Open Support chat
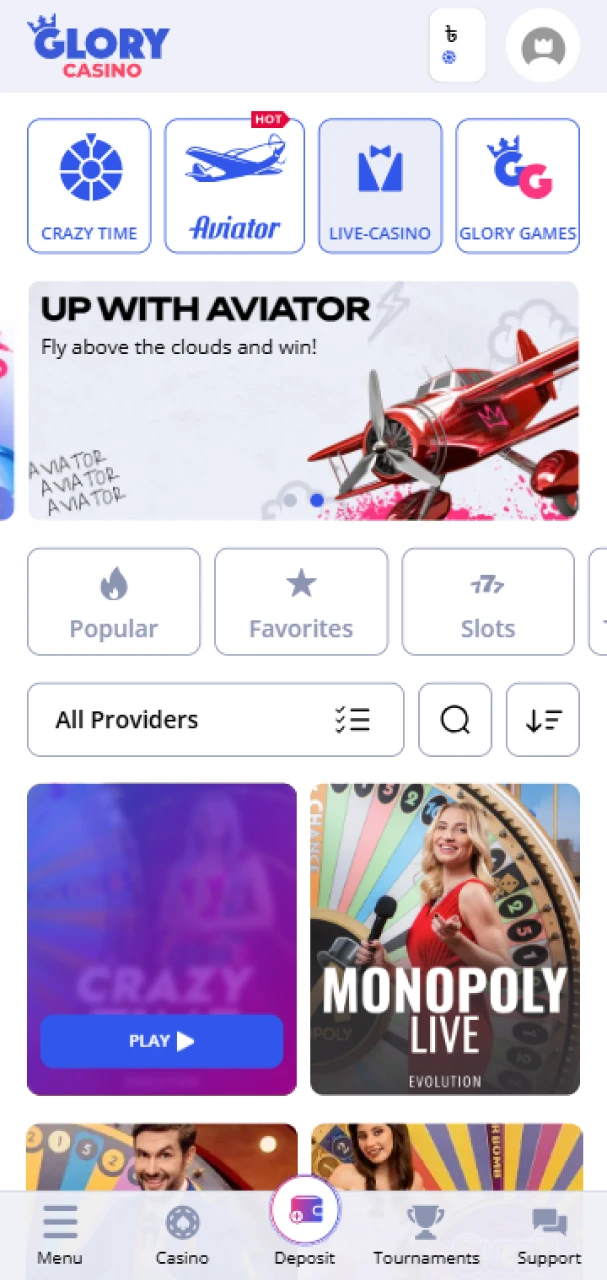607x1280 pixels. click(x=549, y=1236)
